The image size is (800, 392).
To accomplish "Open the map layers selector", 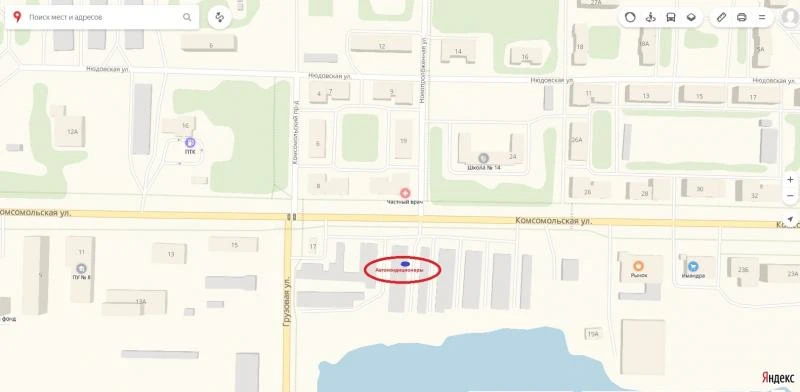I will pyautogui.click(x=691, y=17).
